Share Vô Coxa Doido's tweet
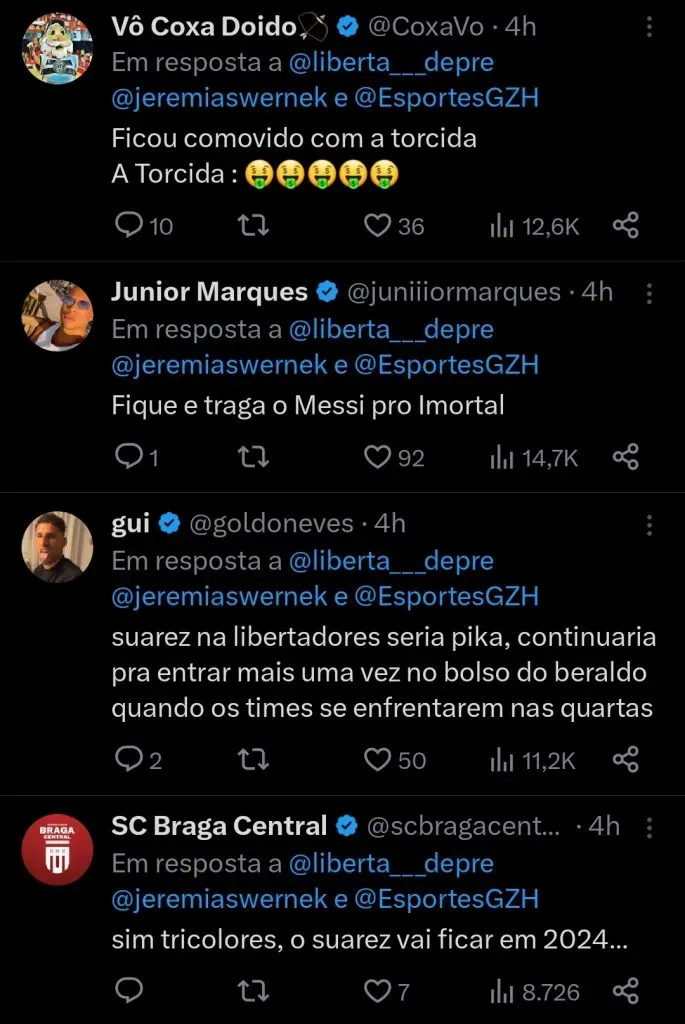This screenshot has height=1024, width=685. [626, 226]
